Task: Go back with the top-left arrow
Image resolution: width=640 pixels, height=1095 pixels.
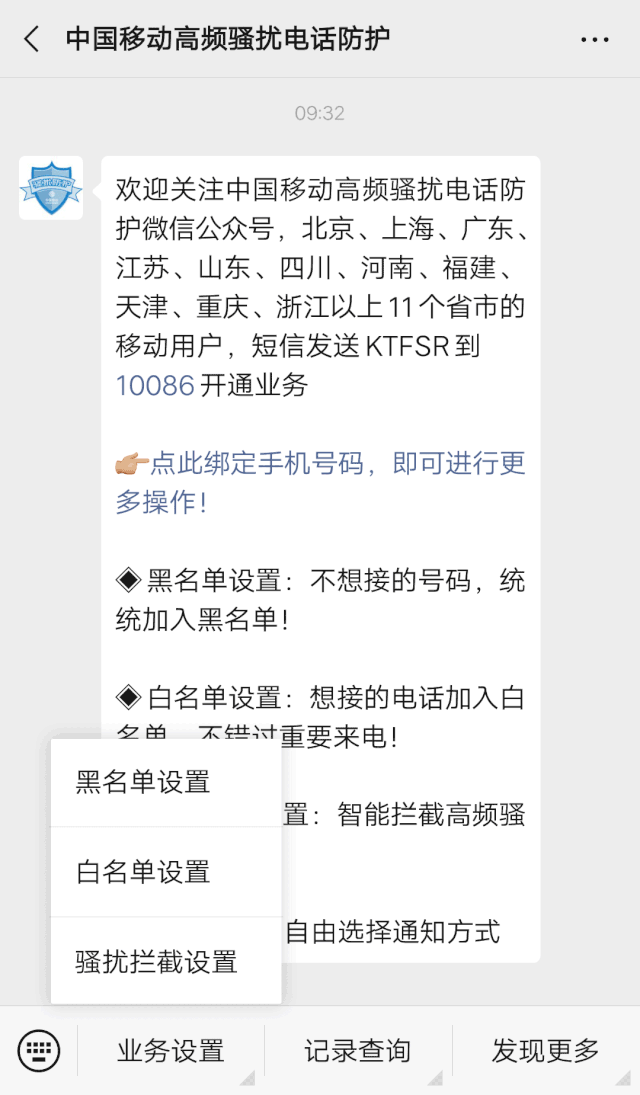Action: 31,39
